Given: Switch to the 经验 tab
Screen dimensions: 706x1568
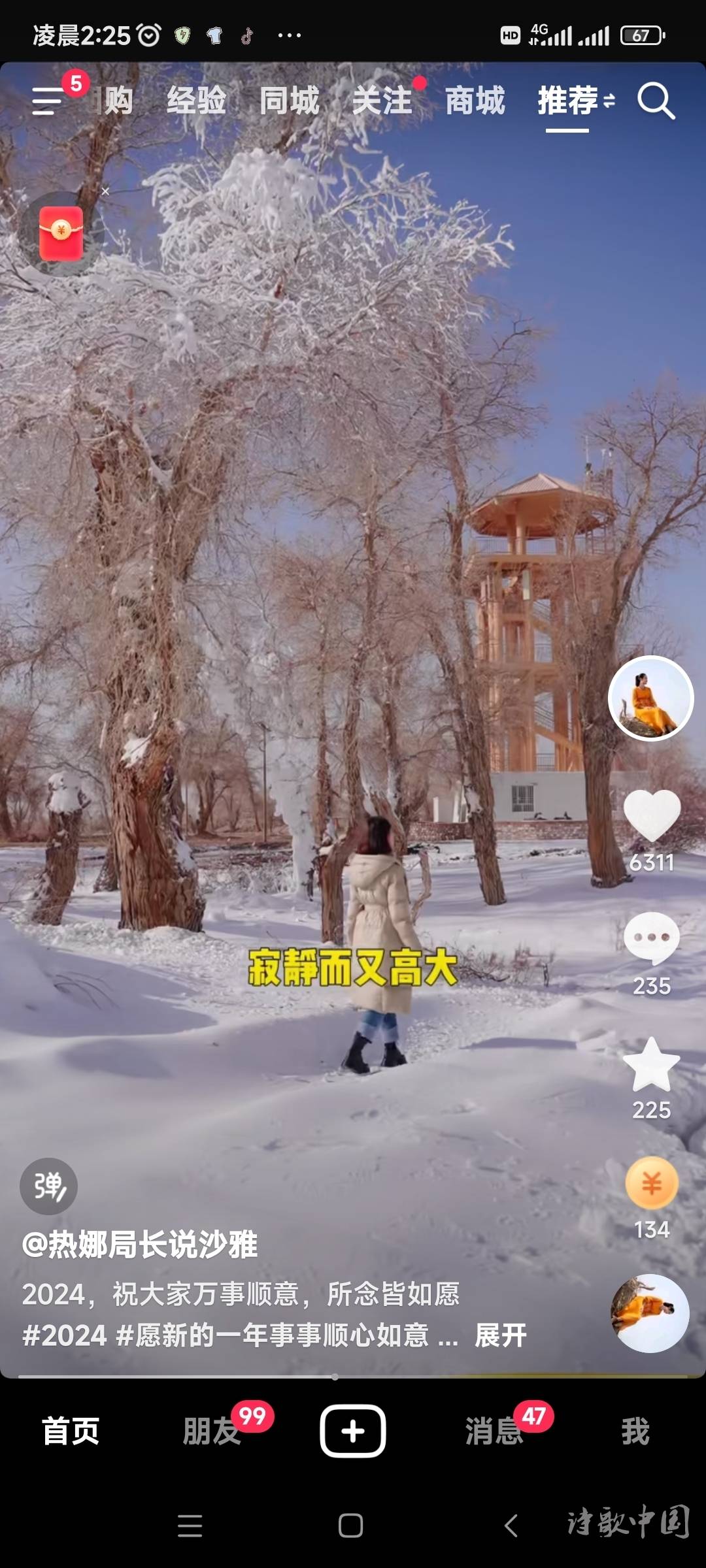Looking at the screenshot, I should [196, 101].
